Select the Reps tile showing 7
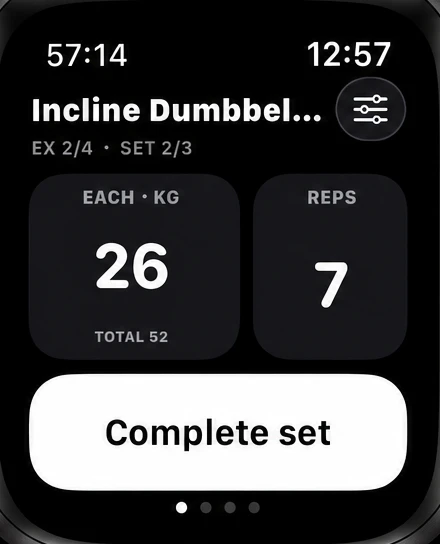 click(x=330, y=266)
